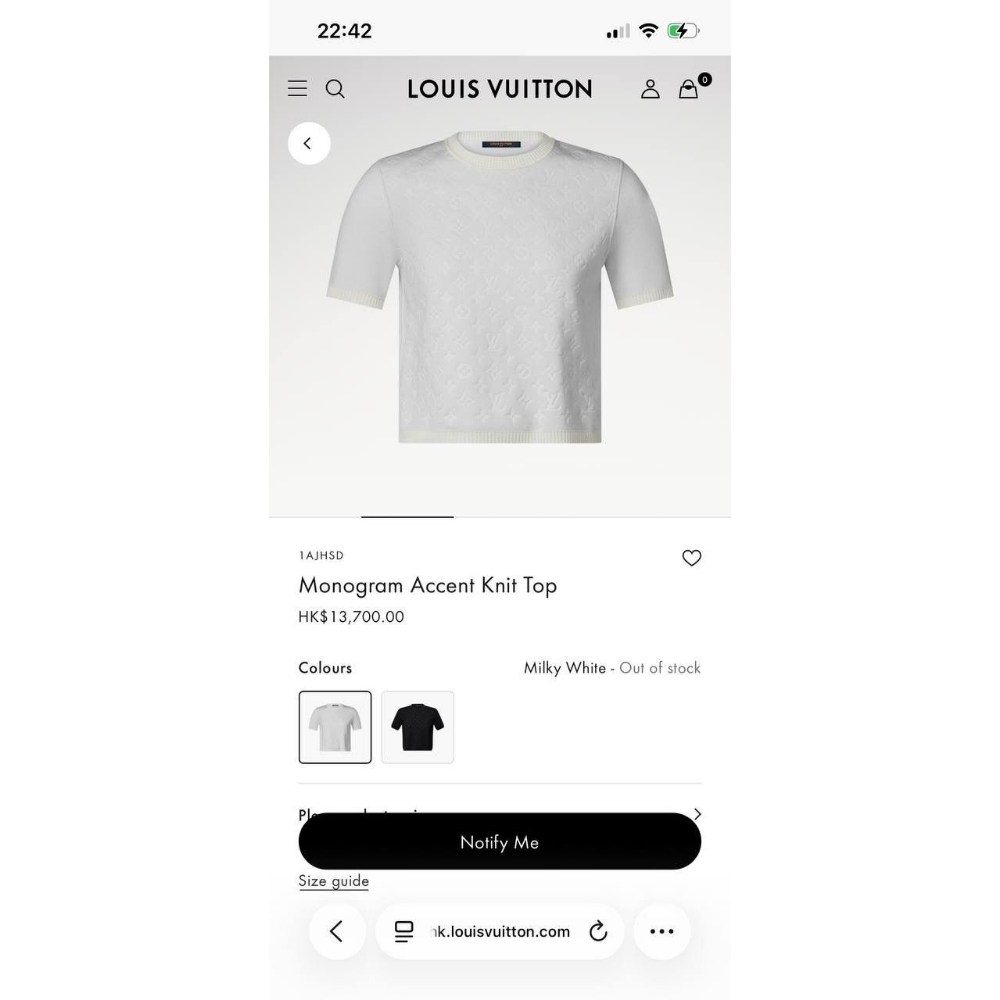Reload the page
This screenshot has width=1000, height=1000.
598,932
